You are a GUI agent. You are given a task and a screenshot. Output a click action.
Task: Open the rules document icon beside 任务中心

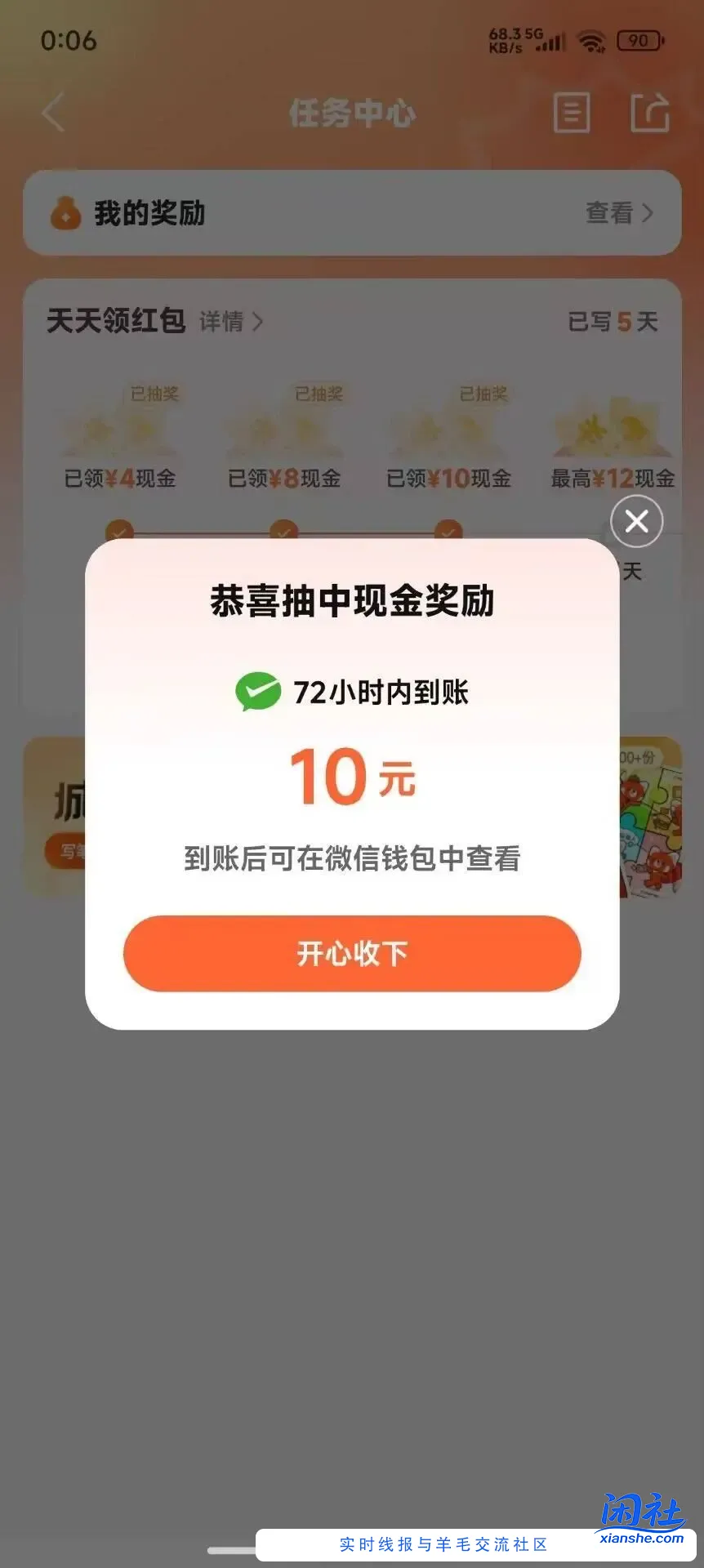[571, 114]
